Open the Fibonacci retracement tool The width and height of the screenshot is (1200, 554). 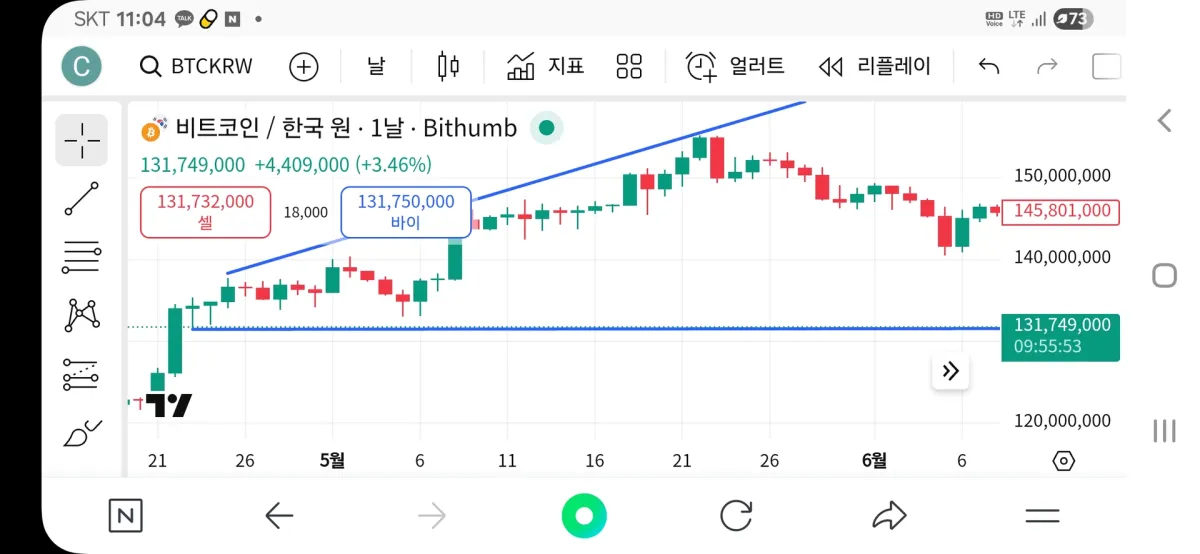[x=81, y=257]
